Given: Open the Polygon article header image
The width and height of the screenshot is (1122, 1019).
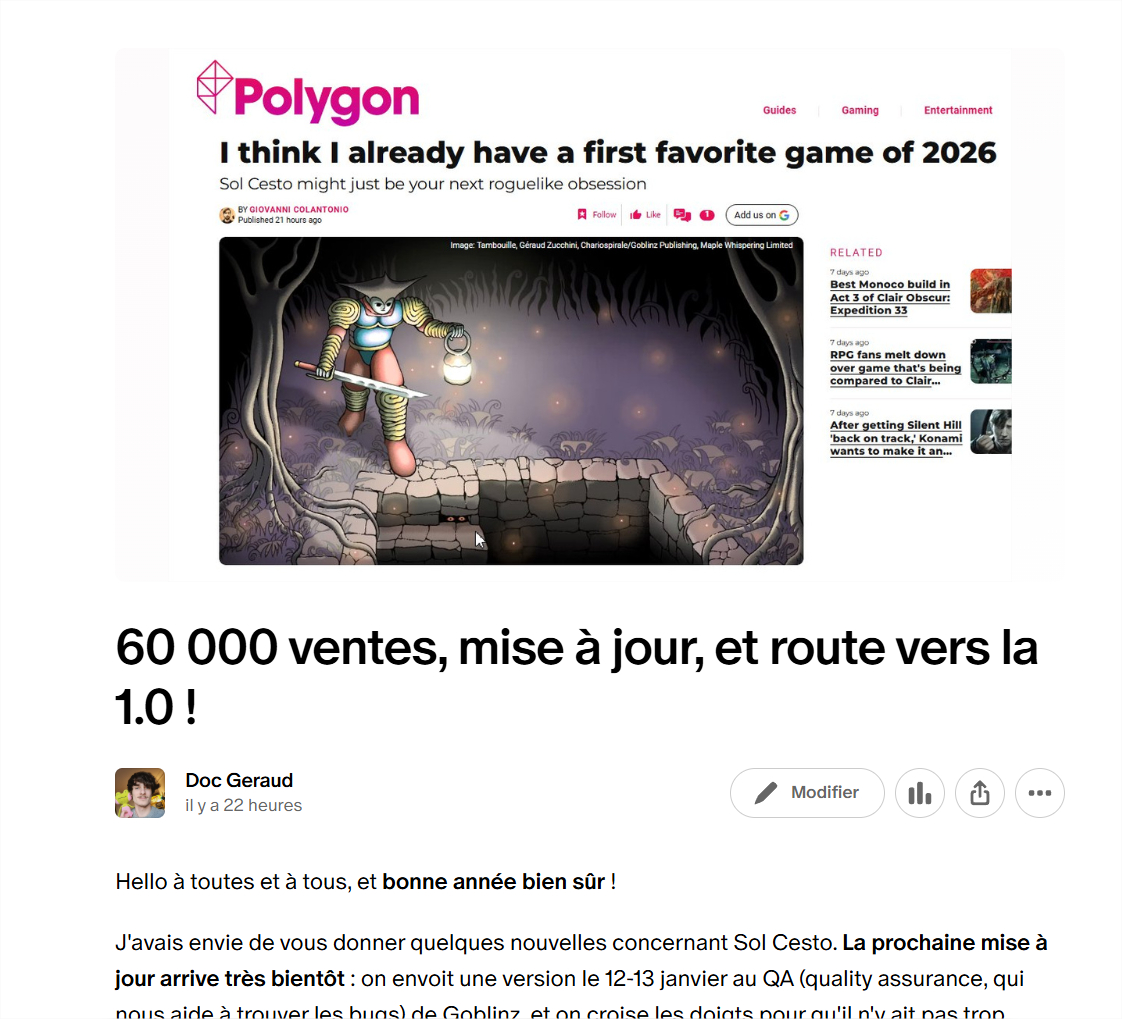Looking at the screenshot, I should click(589, 315).
